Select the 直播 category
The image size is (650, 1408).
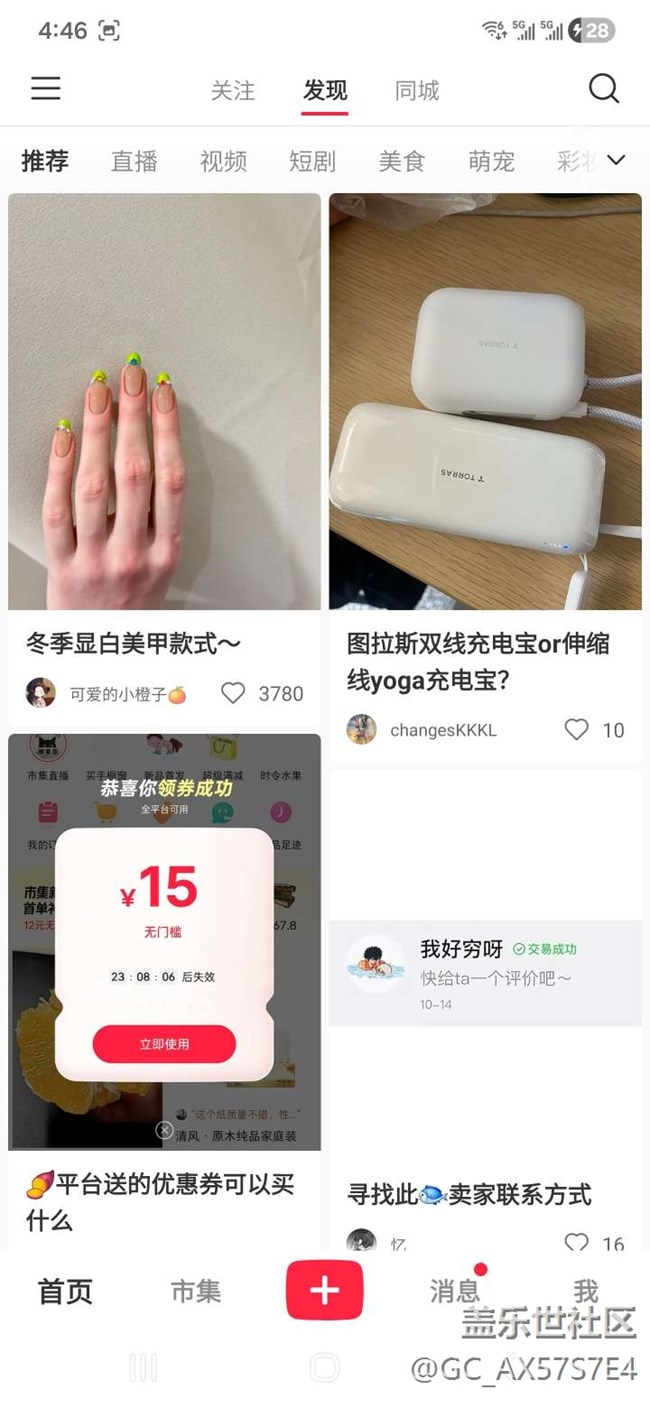point(134,161)
